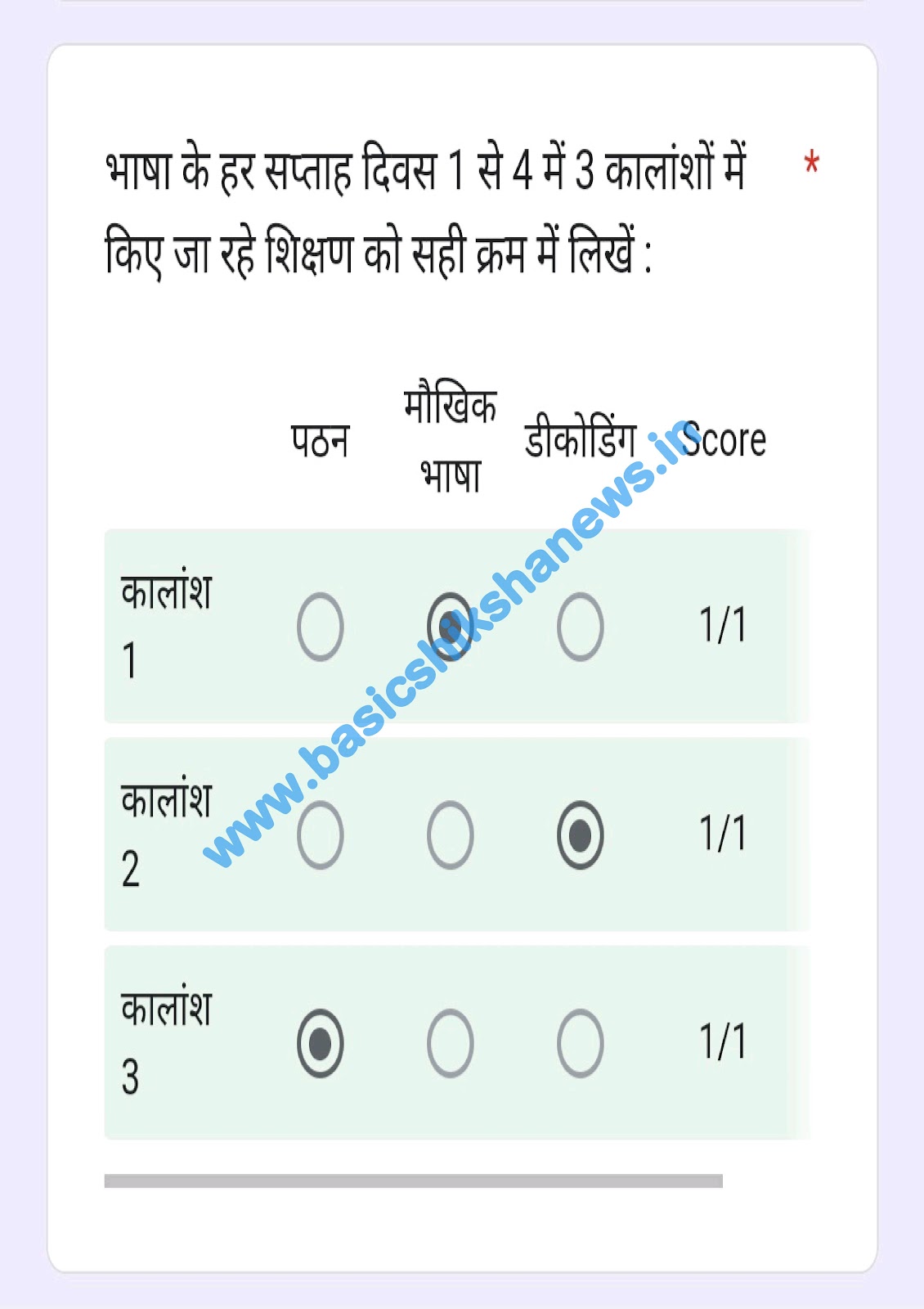This screenshot has height=1309, width=924.
Task: Mark डीकोडिंग for कालांश 3
Action: [x=581, y=1043]
